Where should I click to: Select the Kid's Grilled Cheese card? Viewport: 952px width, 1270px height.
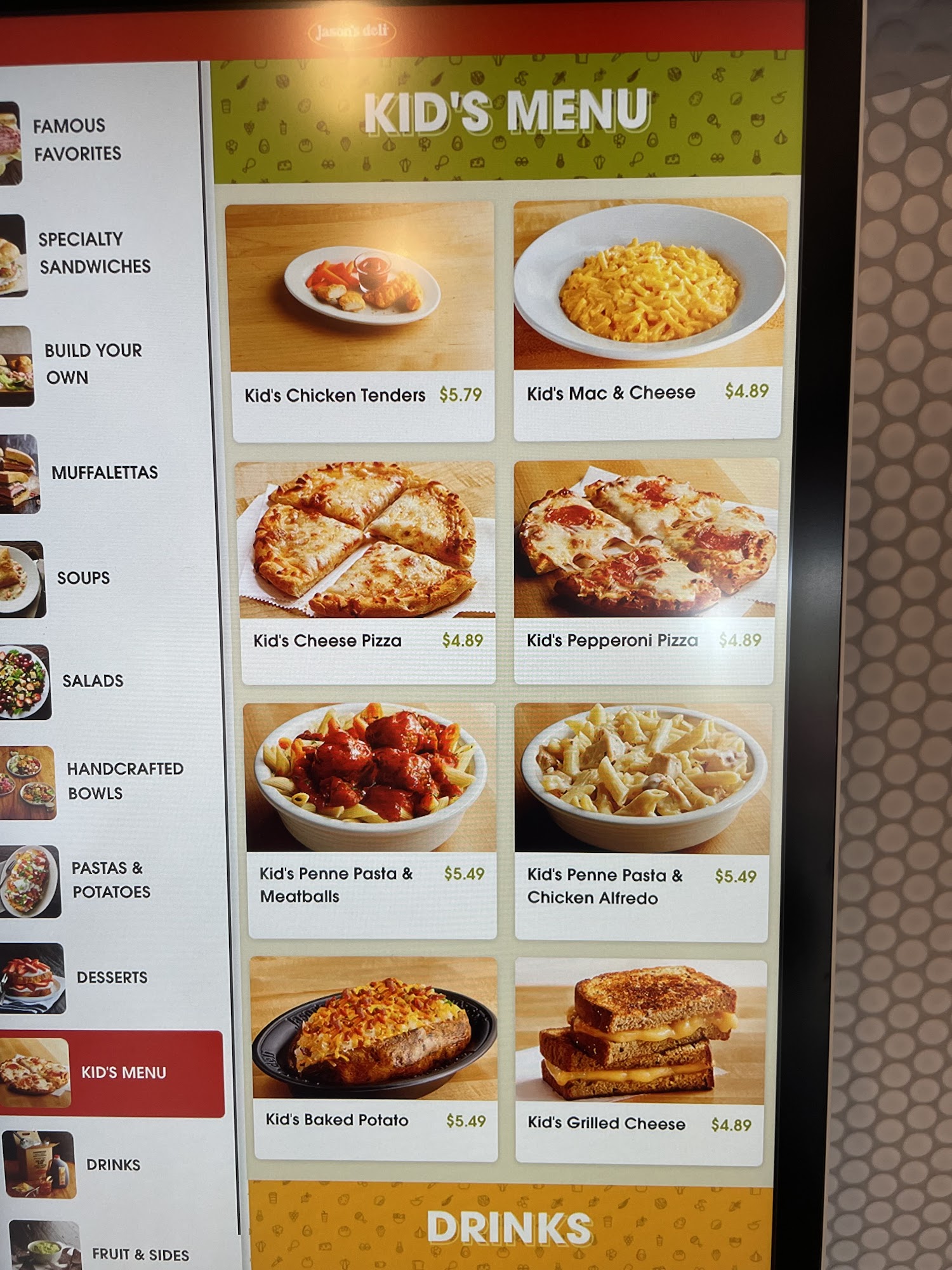(640, 1059)
